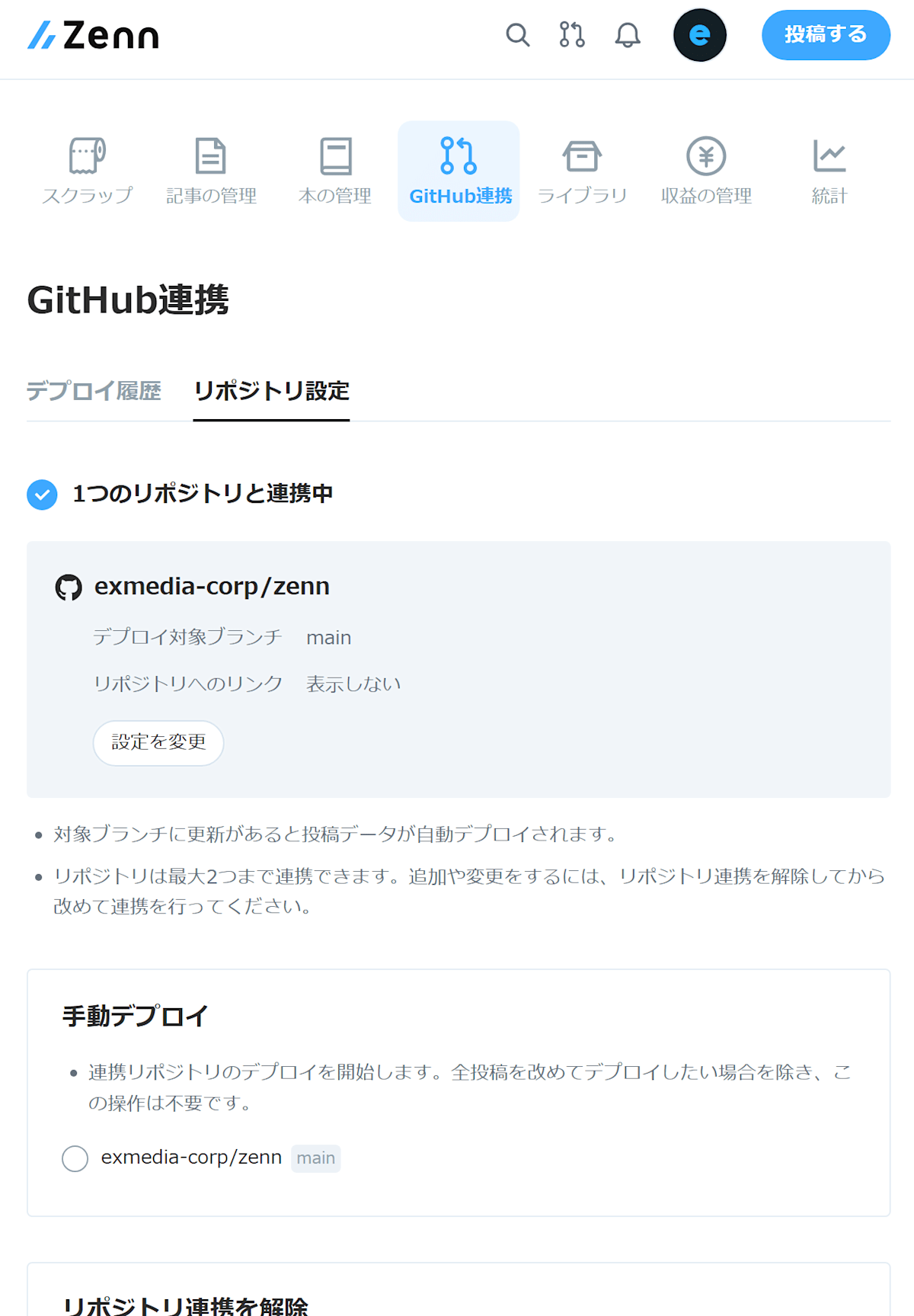Open the search icon in the header
This screenshot has height=1316, width=914.
518,35
